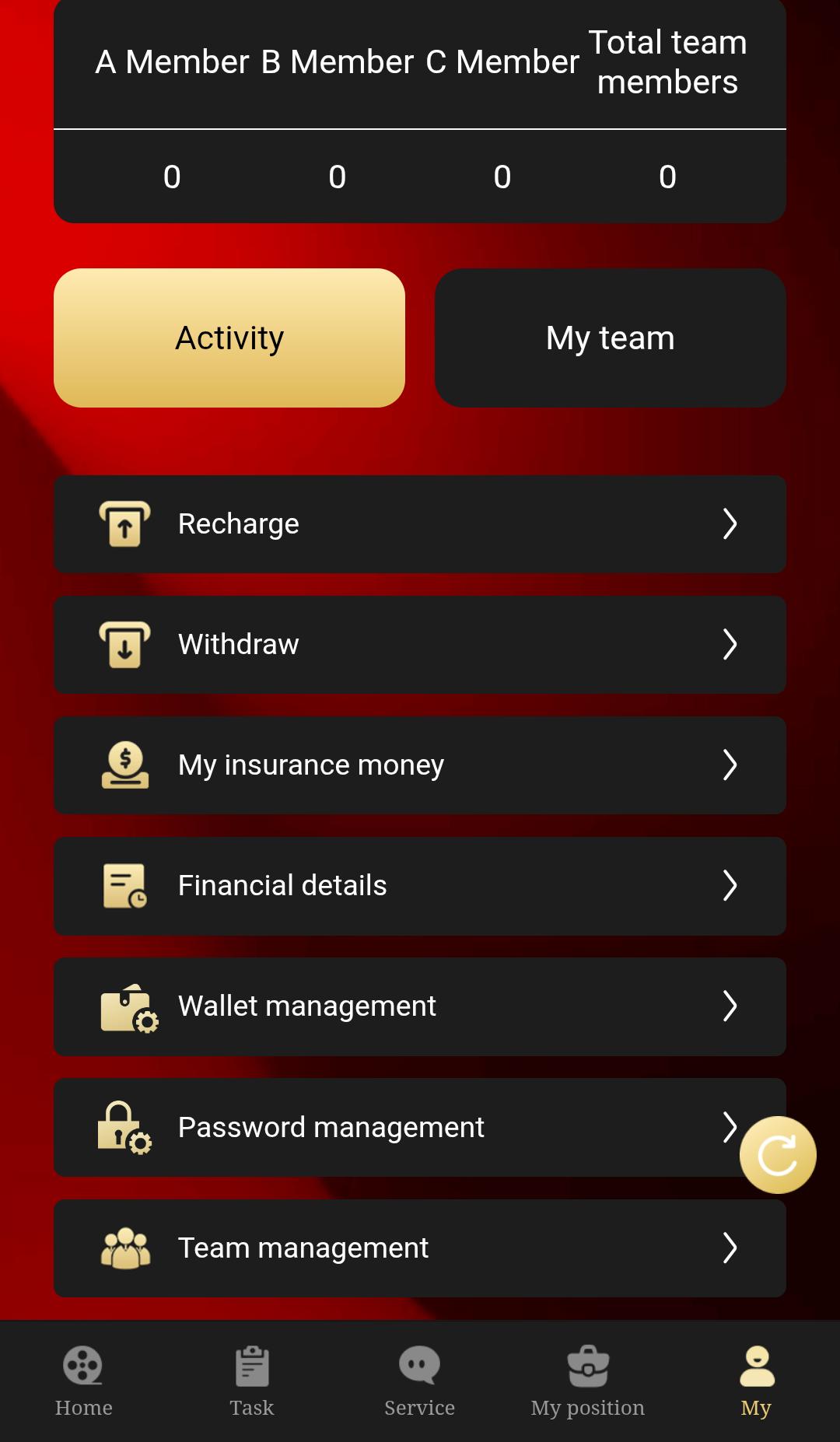Tap the Withdraw cash icon
Screen dimensions: 840x1442
click(124, 644)
